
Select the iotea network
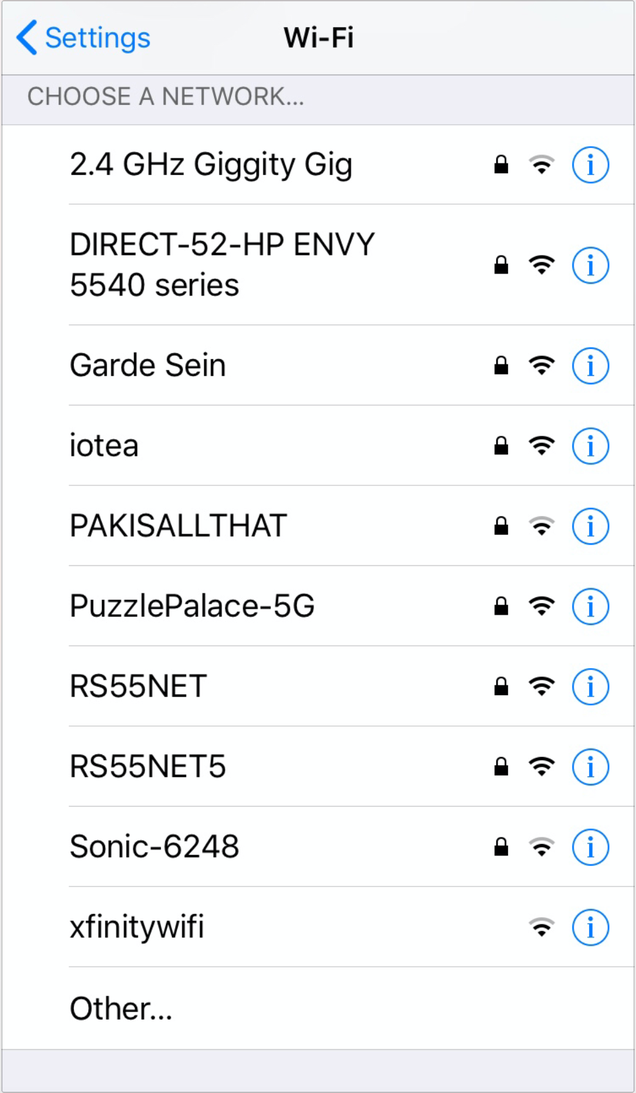pyautogui.click(x=318, y=445)
